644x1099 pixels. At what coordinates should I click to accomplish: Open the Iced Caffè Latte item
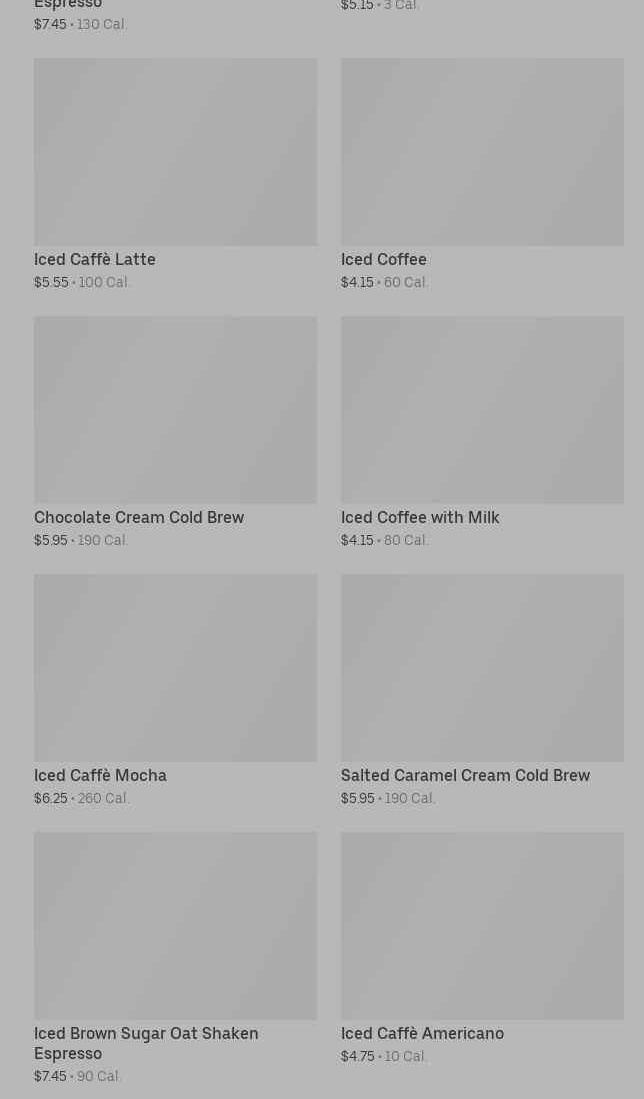(x=175, y=152)
